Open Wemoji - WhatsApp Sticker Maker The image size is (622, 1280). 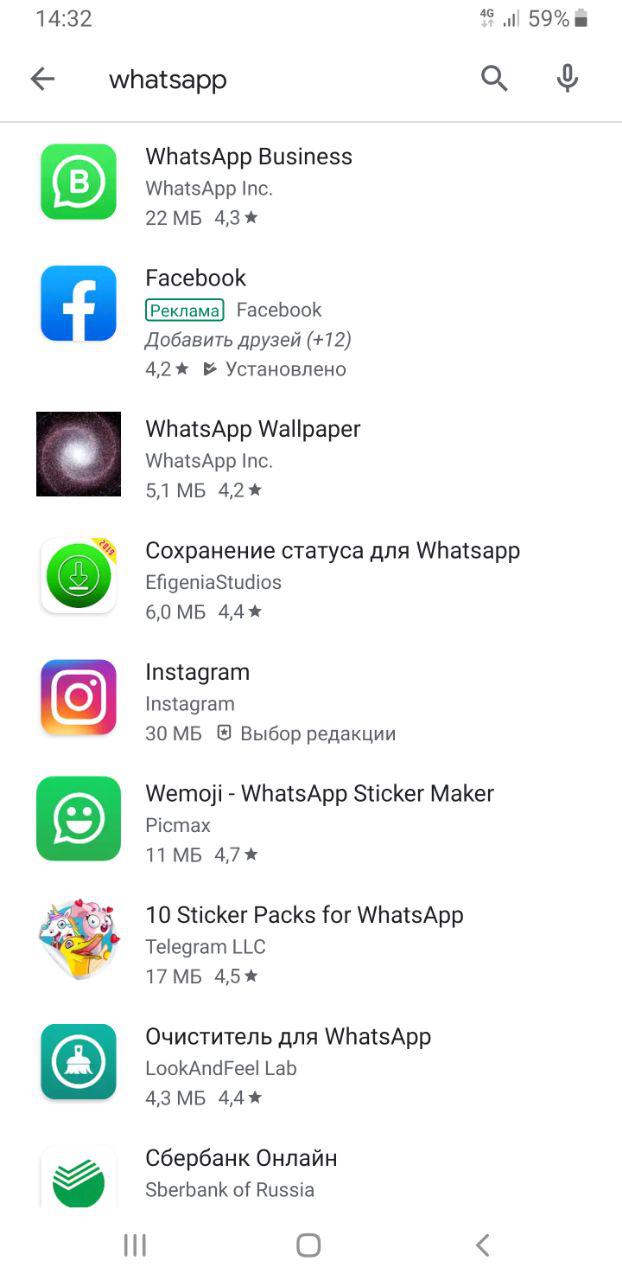(x=319, y=794)
